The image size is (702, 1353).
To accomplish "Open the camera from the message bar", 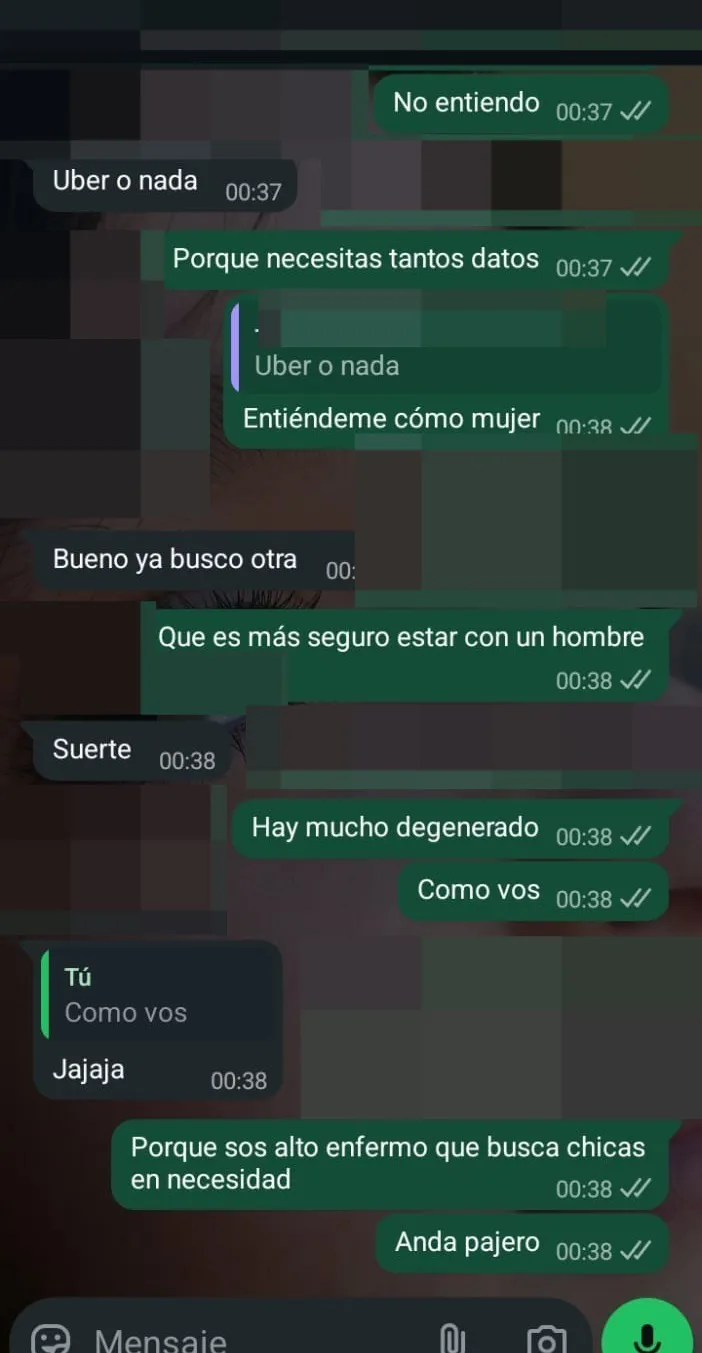I will point(546,1338).
